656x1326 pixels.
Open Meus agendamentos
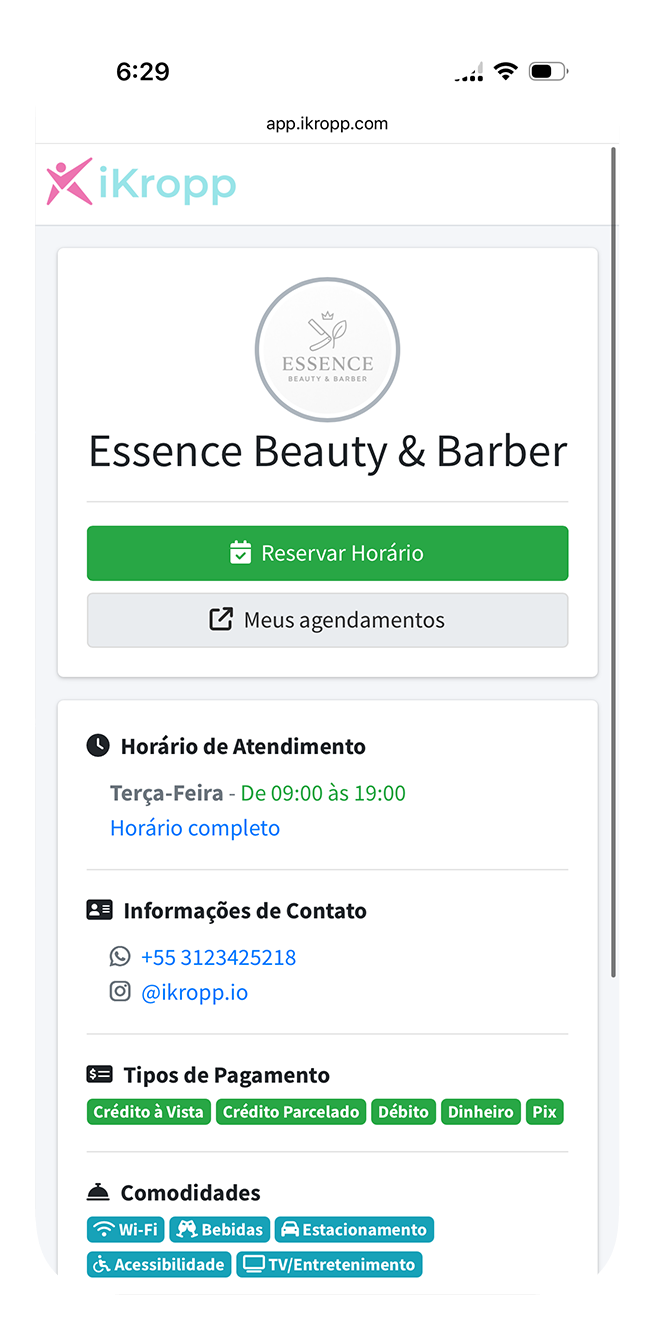tap(327, 620)
